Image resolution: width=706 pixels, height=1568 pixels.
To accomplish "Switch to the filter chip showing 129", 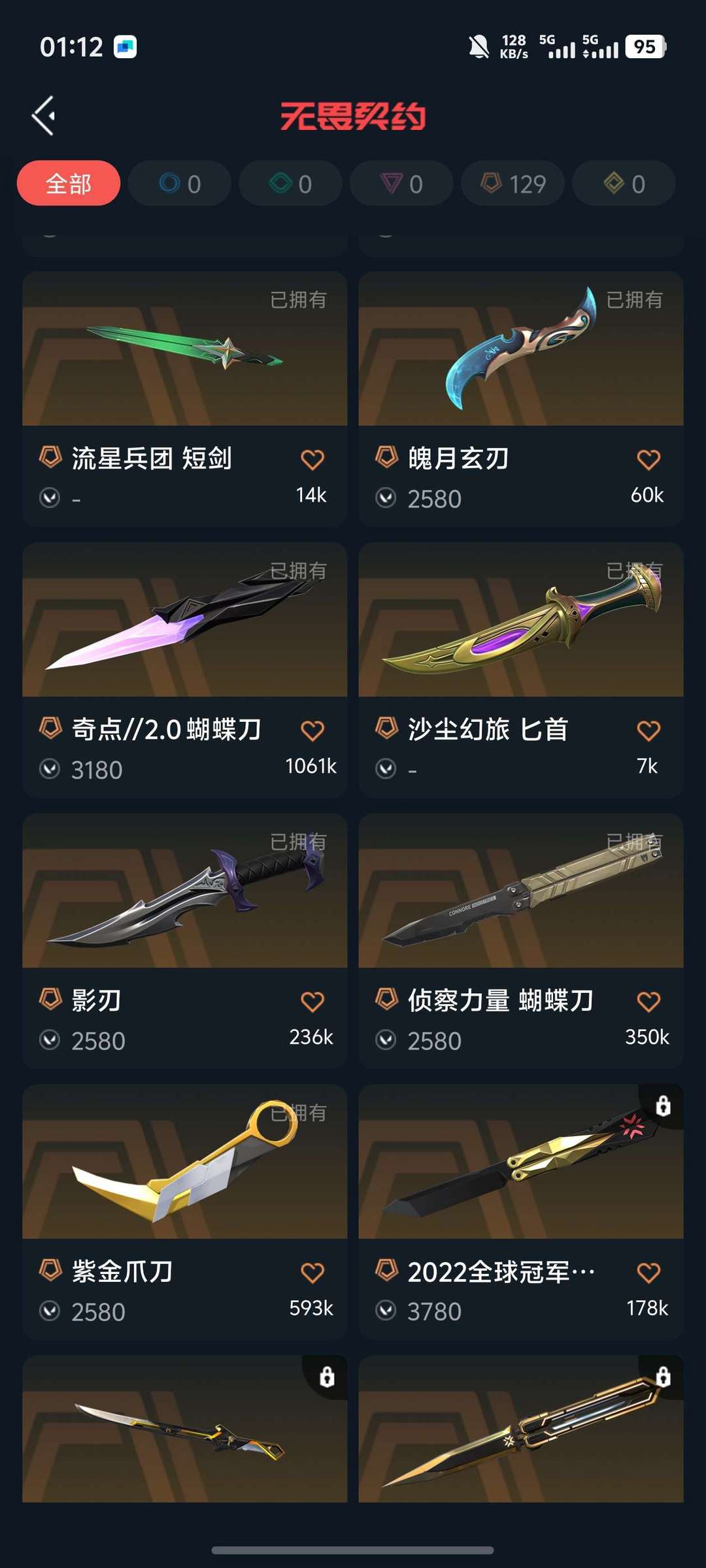I will [x=513, y=184].
